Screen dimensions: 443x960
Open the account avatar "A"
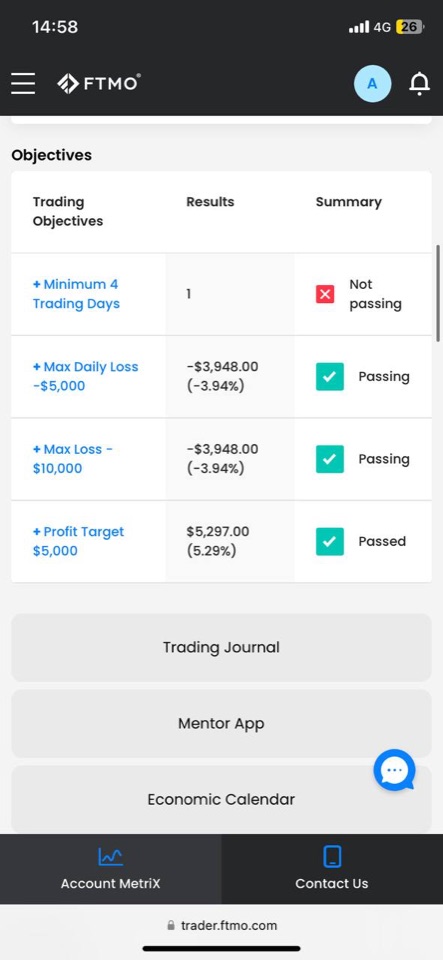372,84
